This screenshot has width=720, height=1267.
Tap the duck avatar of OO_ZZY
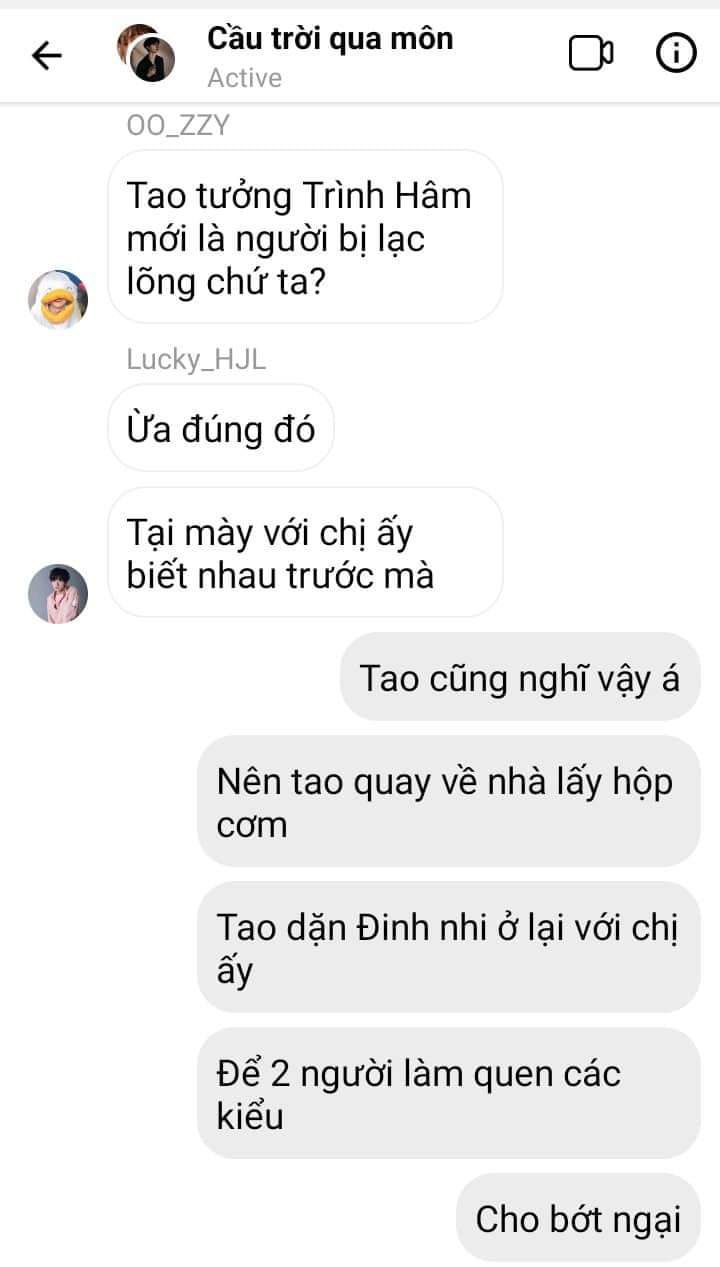click(58, 299)
